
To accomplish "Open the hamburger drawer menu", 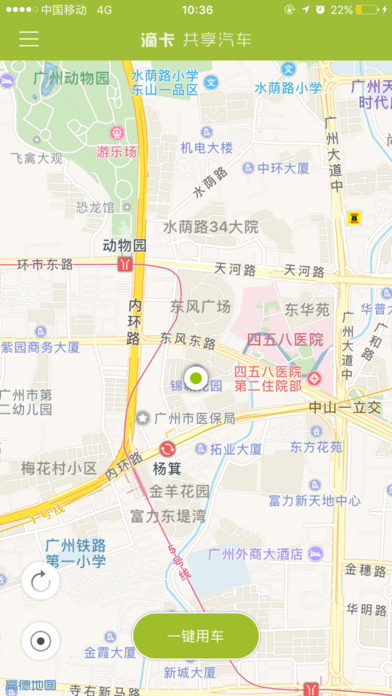I will point(29,39).
